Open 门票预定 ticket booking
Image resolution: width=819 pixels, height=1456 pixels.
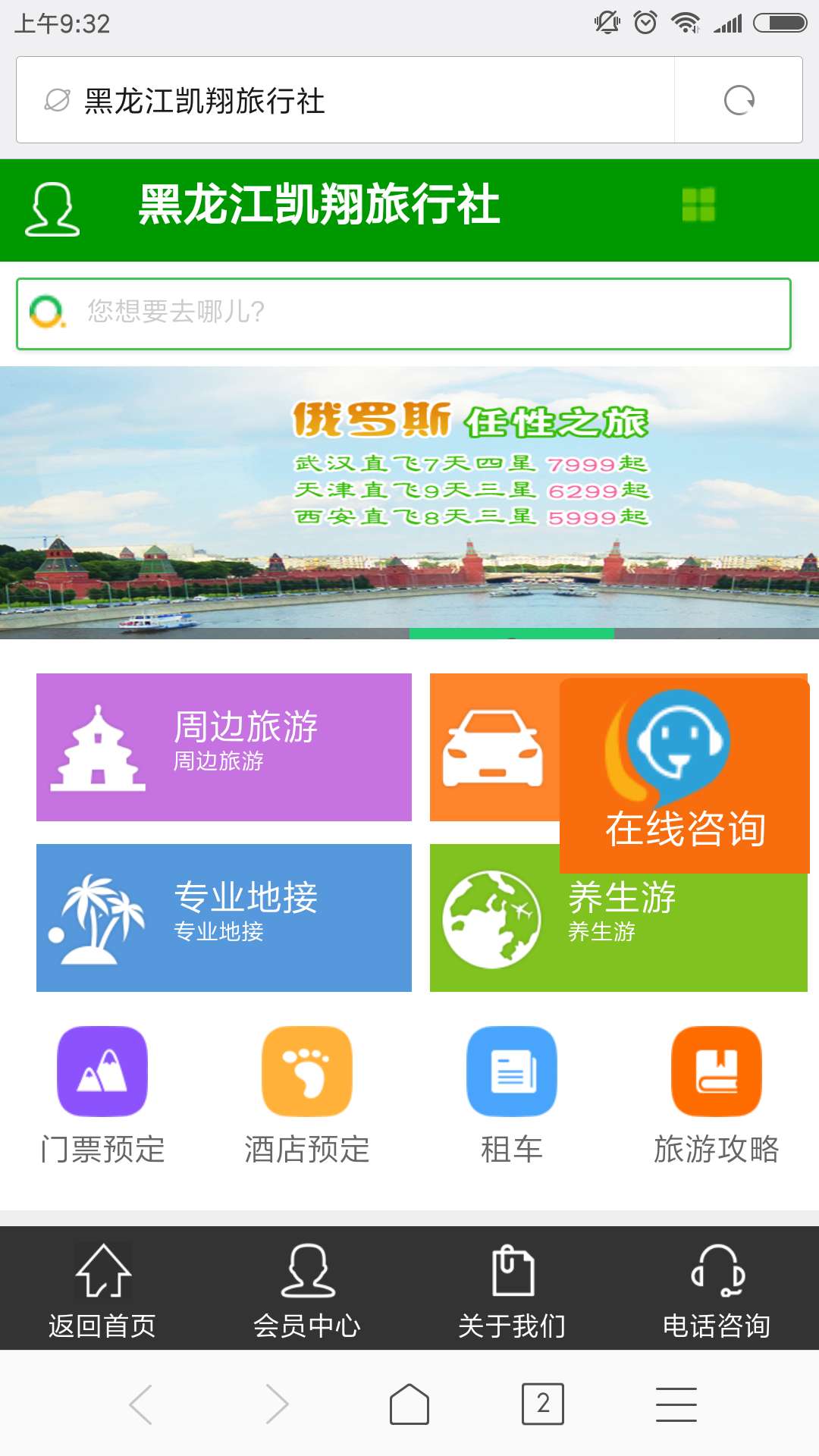pyautogui.click(x=102, y=1096)
